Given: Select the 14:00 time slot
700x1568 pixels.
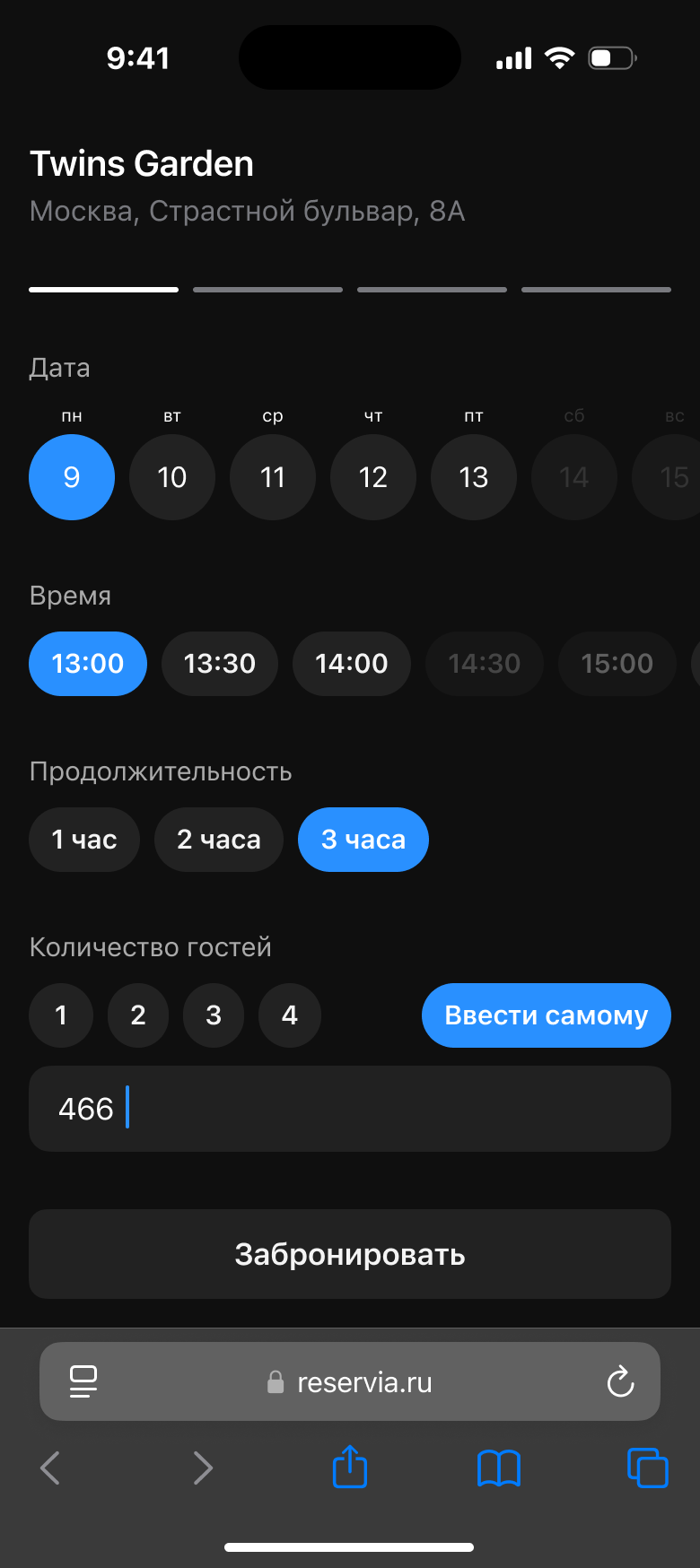Looking at the screenshot, I should click(x=351, y=664).
